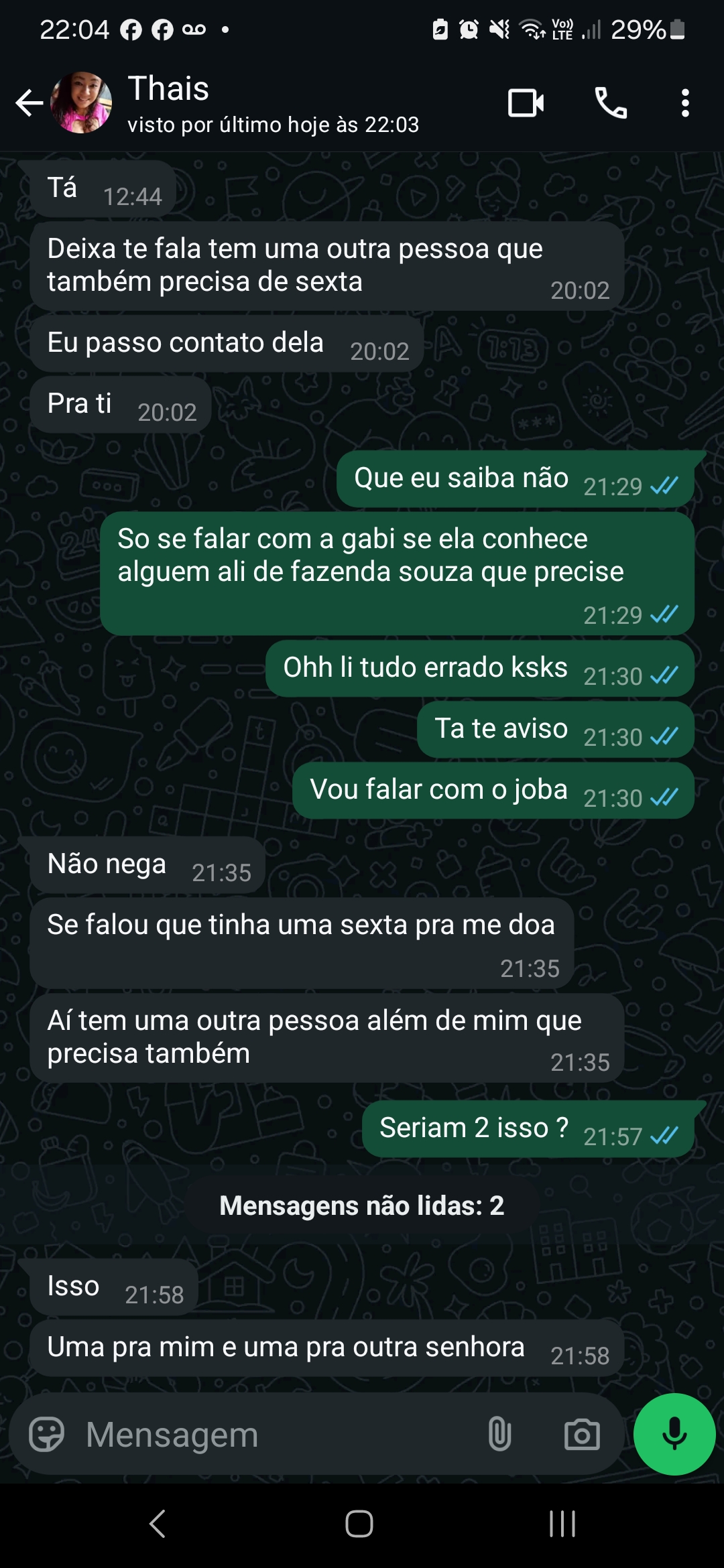Go back to the chat list
The width and height of the screenshot is (724, 1568).
tap(29, 103)
